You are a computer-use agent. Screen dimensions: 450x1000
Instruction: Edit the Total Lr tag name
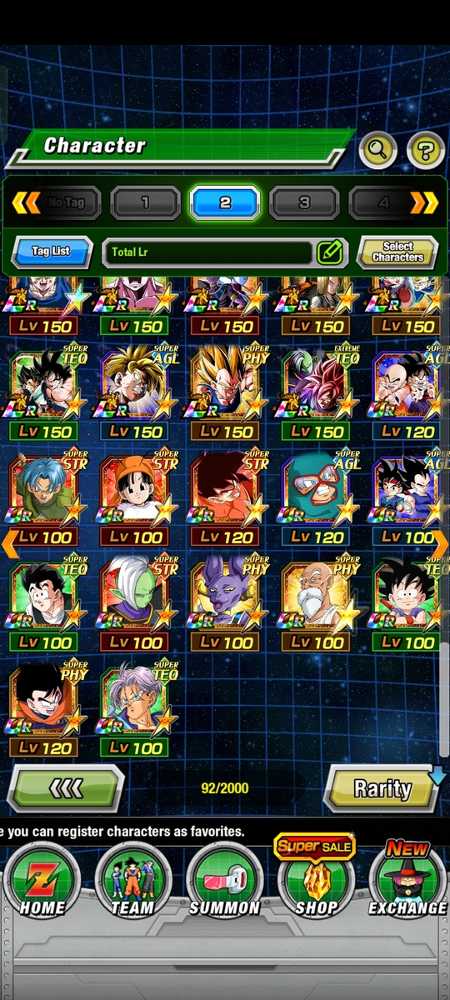point(331,252)
